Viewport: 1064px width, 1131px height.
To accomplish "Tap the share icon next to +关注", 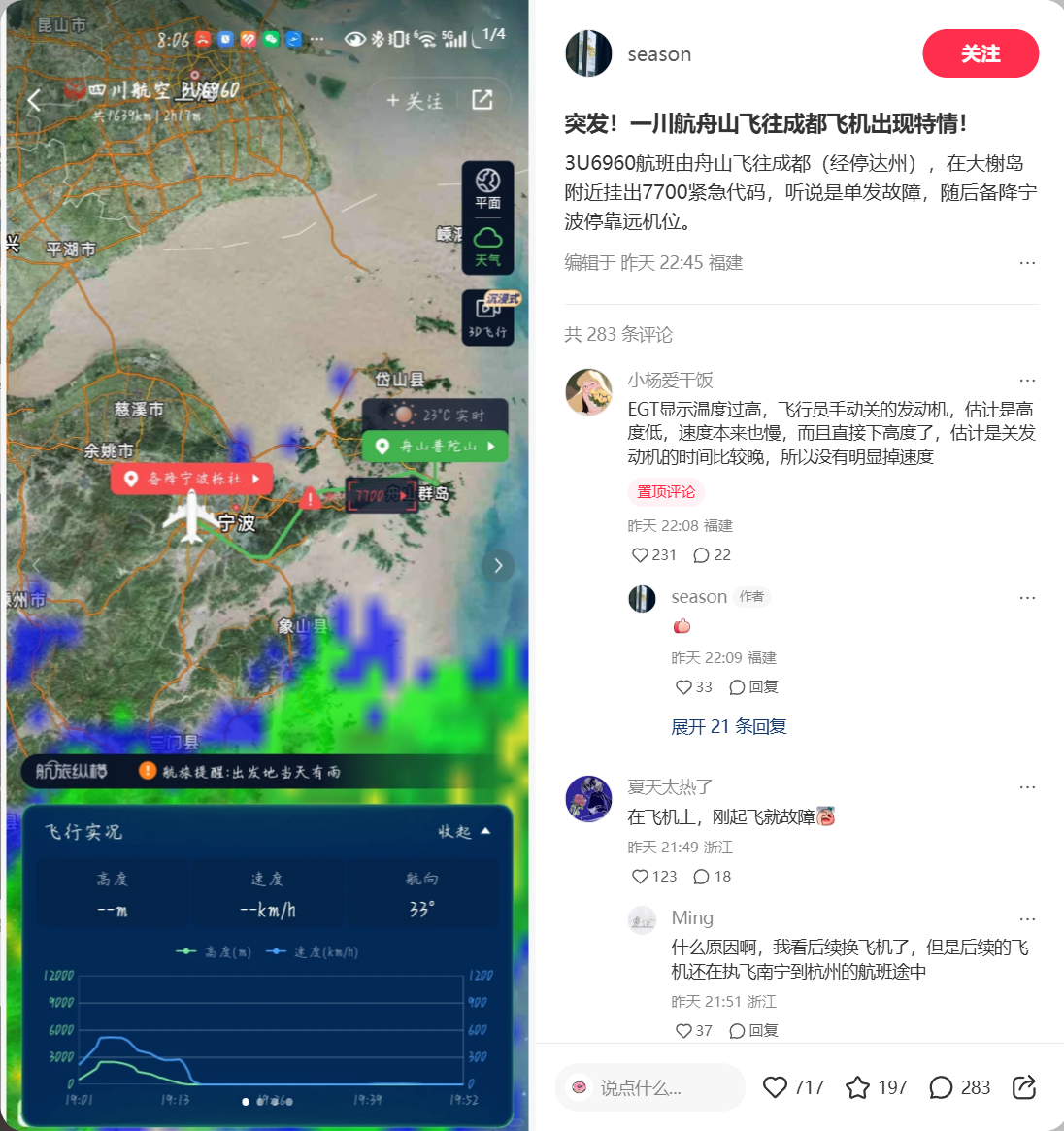I will 482,98.
